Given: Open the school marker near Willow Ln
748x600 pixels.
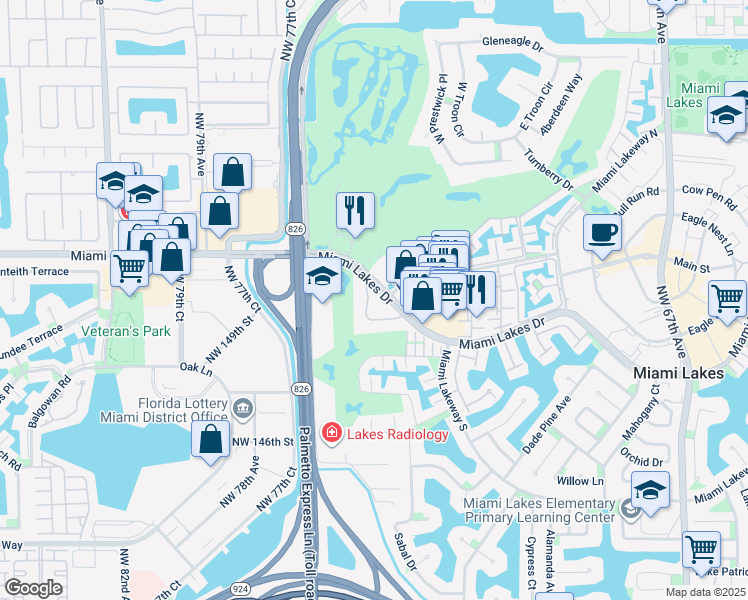Looking at the screenshot, I should pyautogui.click(x=650, y=490).
